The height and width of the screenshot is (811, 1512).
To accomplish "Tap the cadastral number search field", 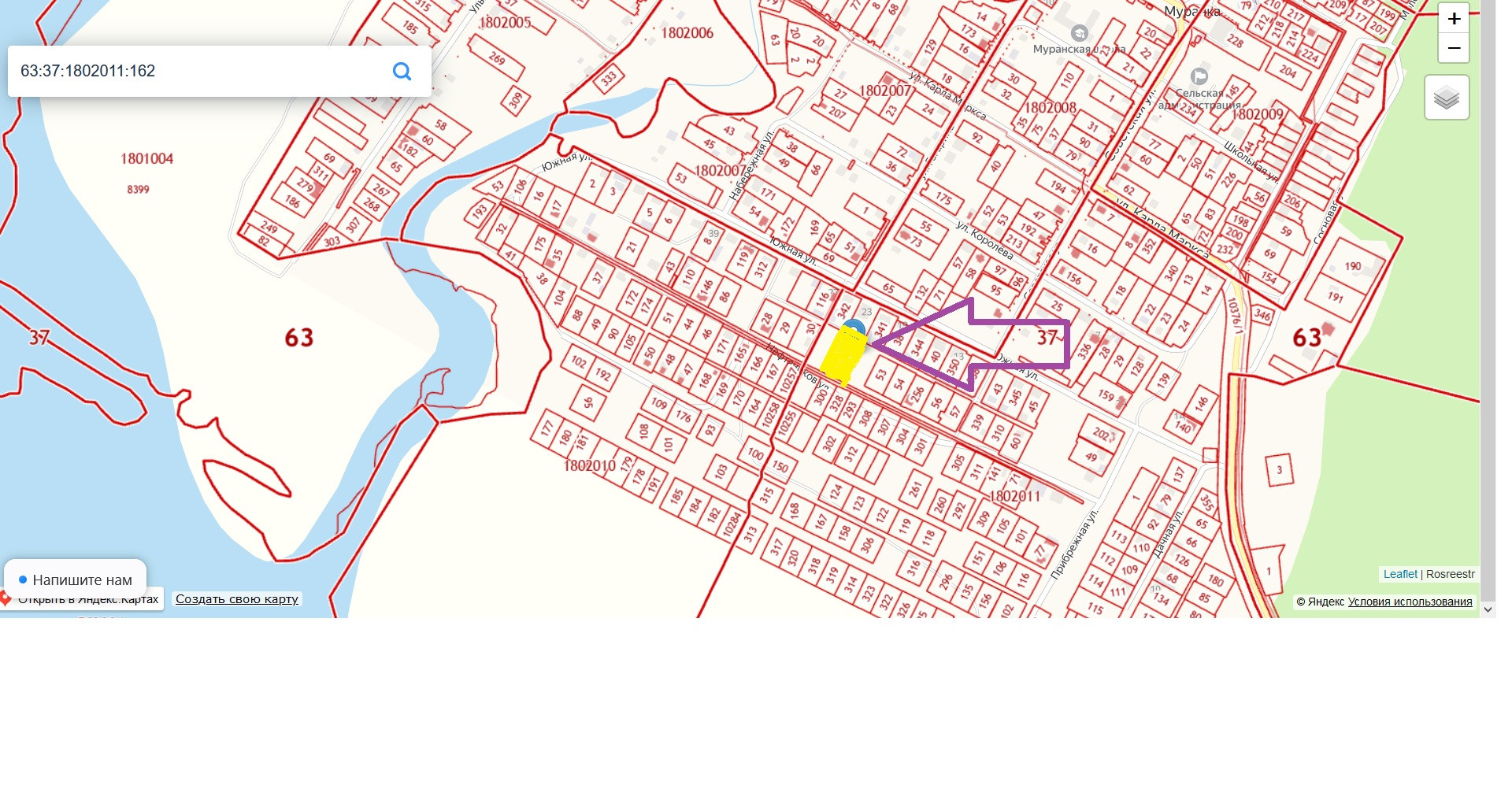I will point(197,71).
